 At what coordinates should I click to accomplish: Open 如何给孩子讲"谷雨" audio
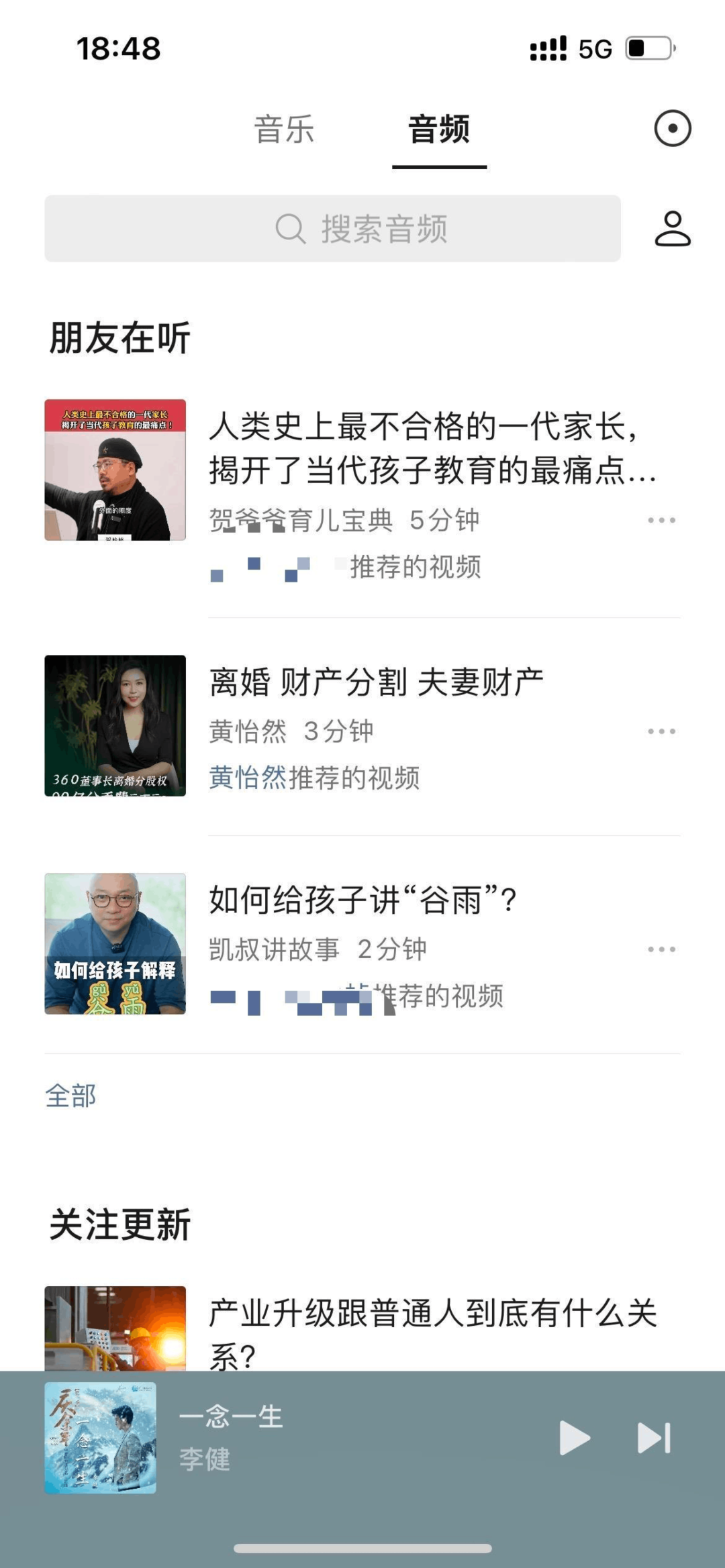(x=362, y=900)
